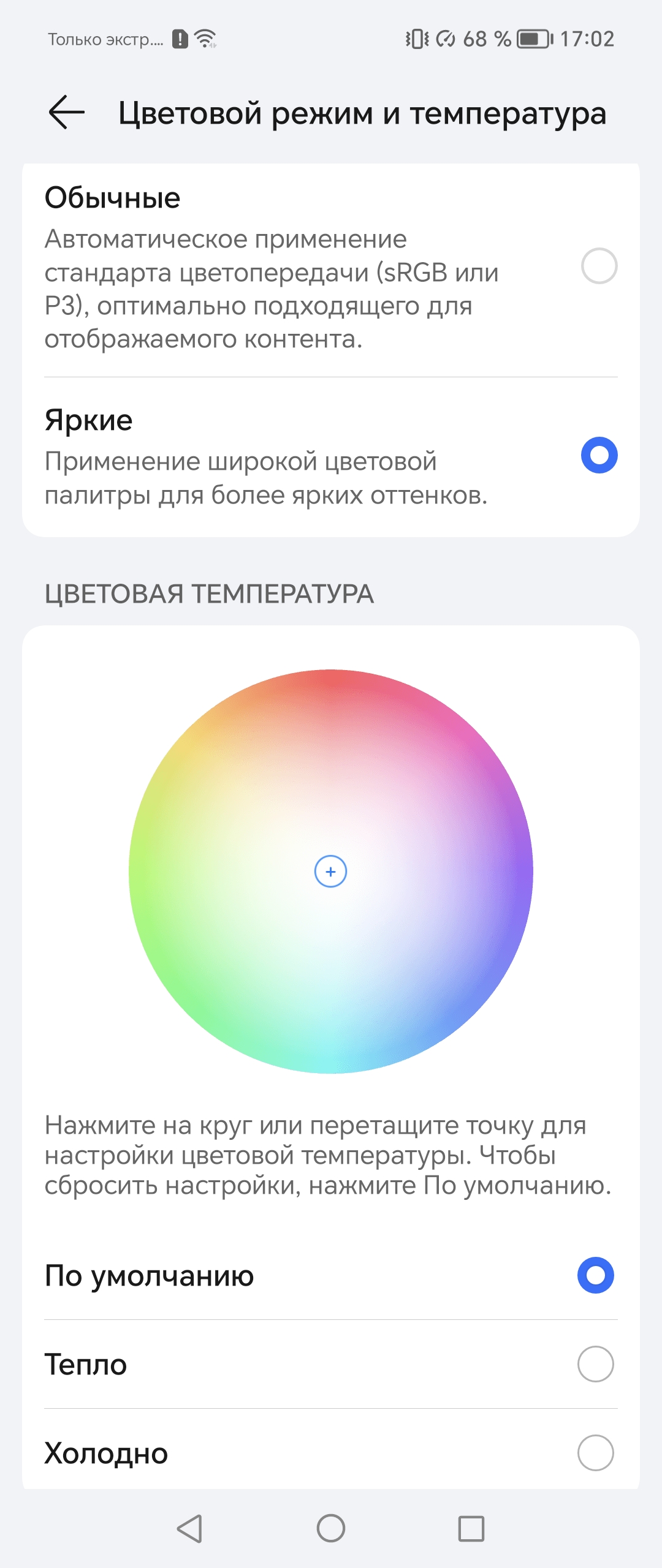
Task: Go back from color mode settings
Action: (66, 113)
